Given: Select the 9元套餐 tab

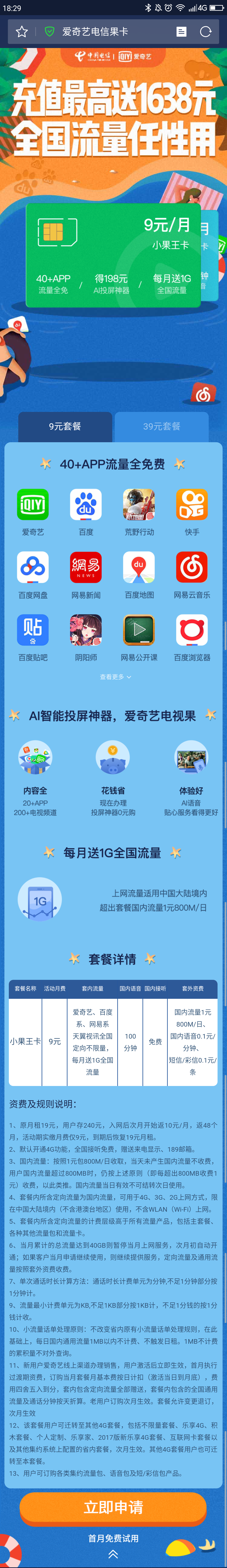Looking at the screenshot, I should pos(65,426).
